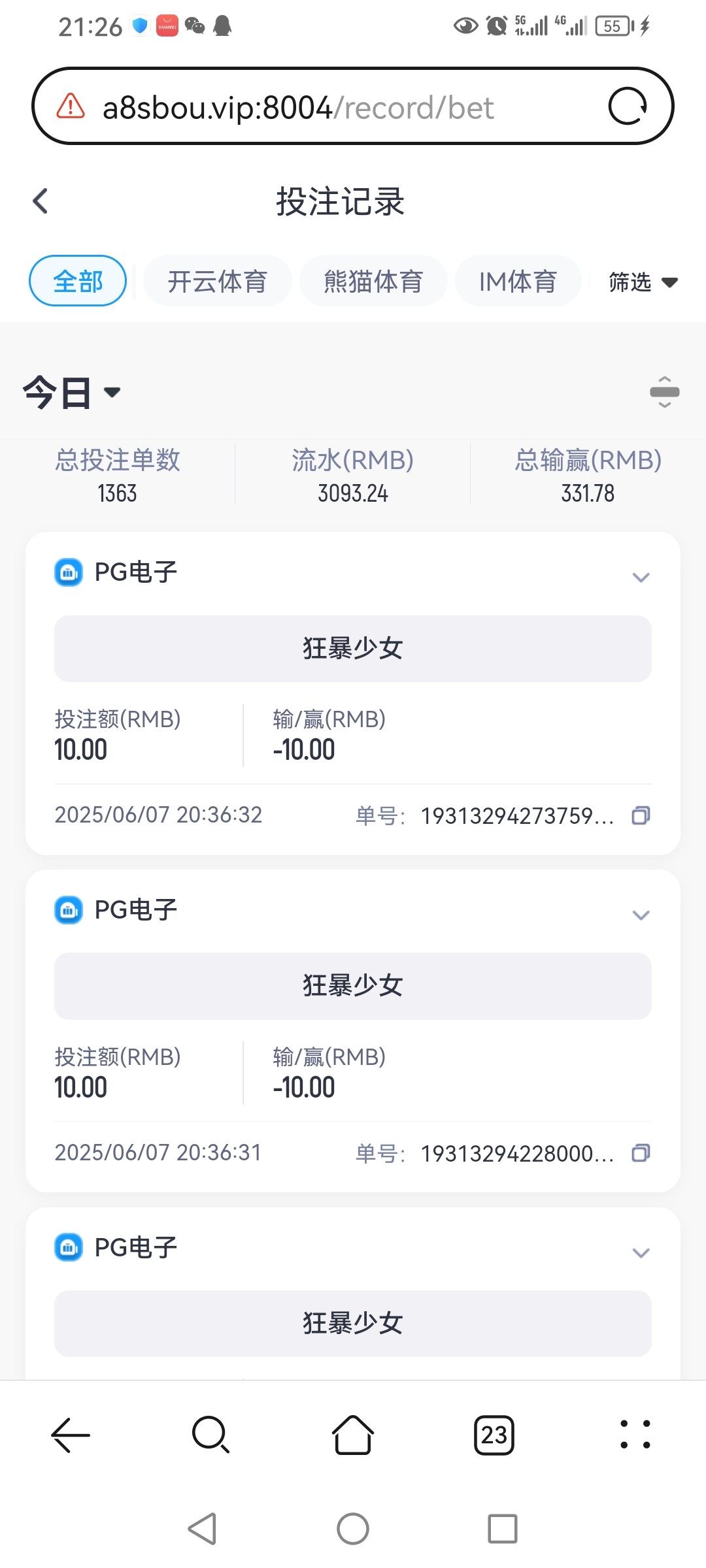Viewport: 706px width, 1568px height.
Task: Copy the order number 19313294228000…
Action: [x=641, y=1153]
